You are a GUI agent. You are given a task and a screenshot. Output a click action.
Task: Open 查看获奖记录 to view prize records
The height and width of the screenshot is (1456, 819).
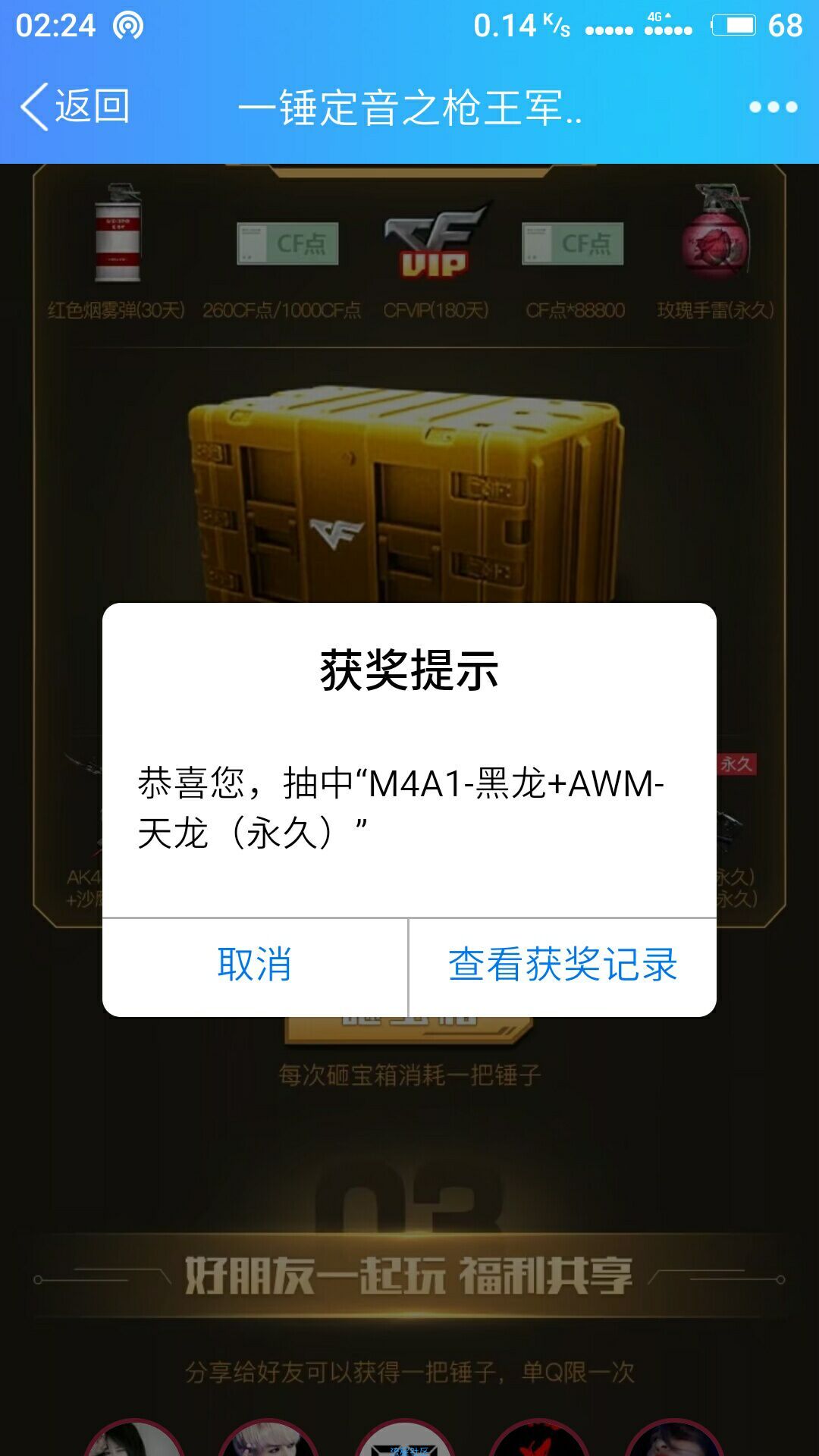[562, 965]
